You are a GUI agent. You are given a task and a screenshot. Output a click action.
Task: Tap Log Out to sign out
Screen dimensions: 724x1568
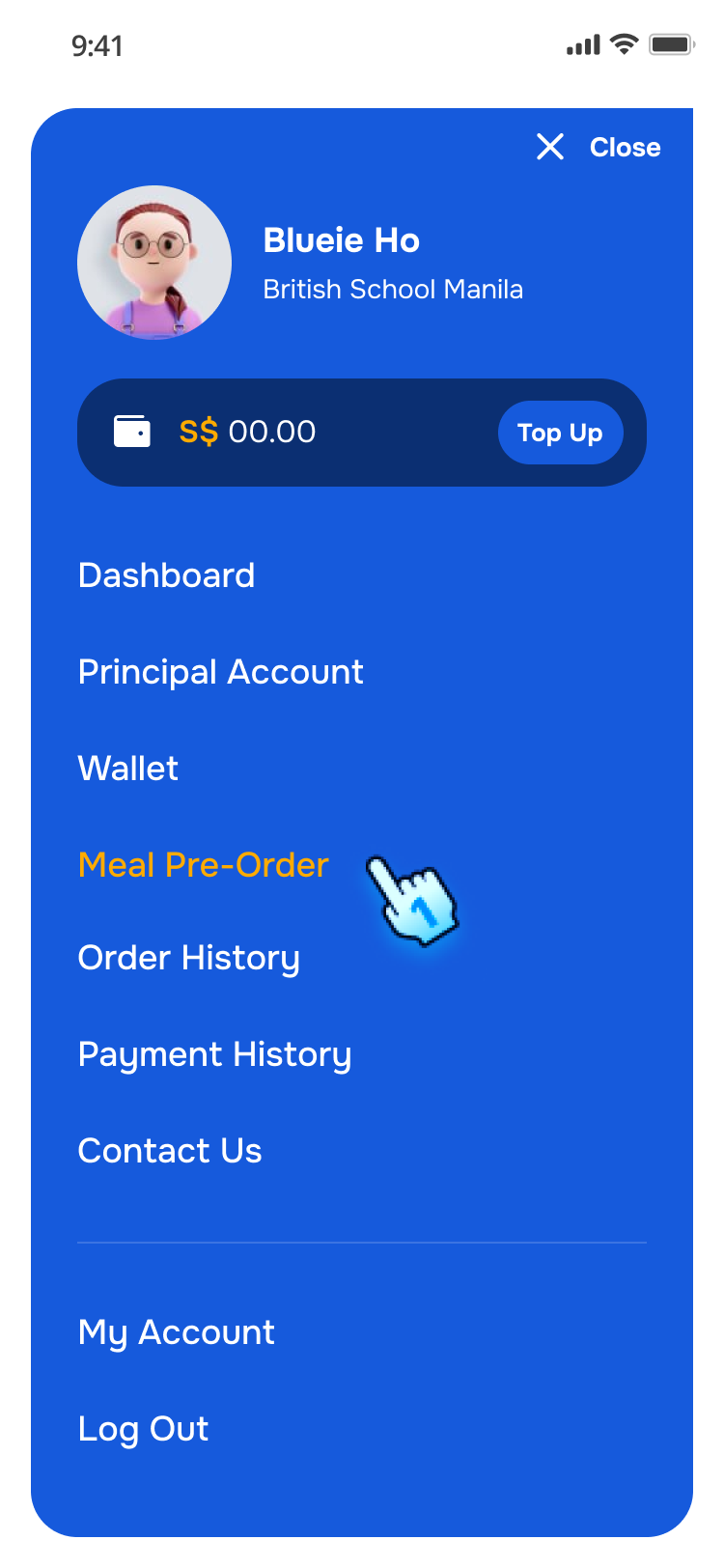pos(143,1429)
